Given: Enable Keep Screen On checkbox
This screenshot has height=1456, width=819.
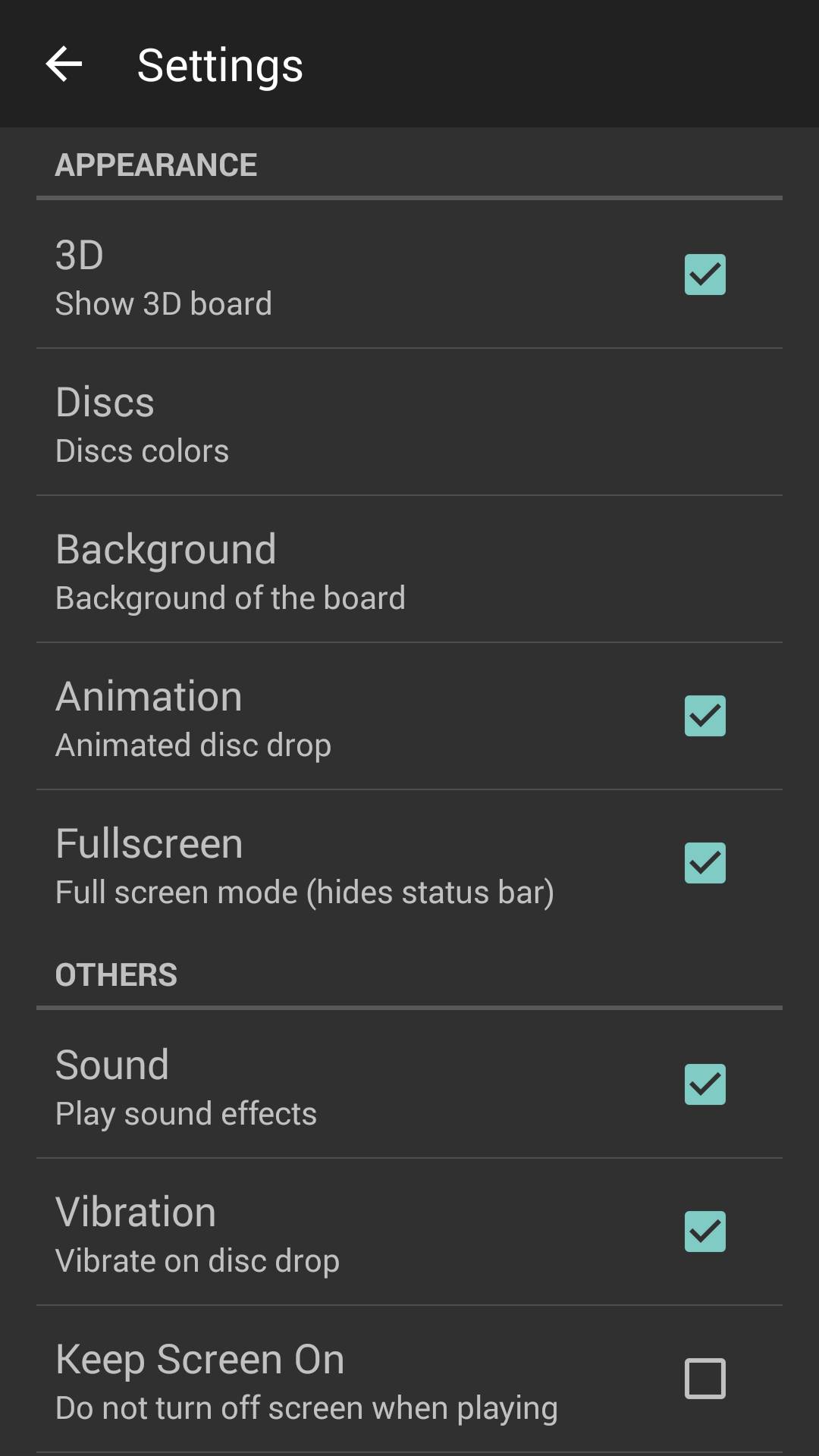Looking at the screenshot, I should click(705, 1379).
